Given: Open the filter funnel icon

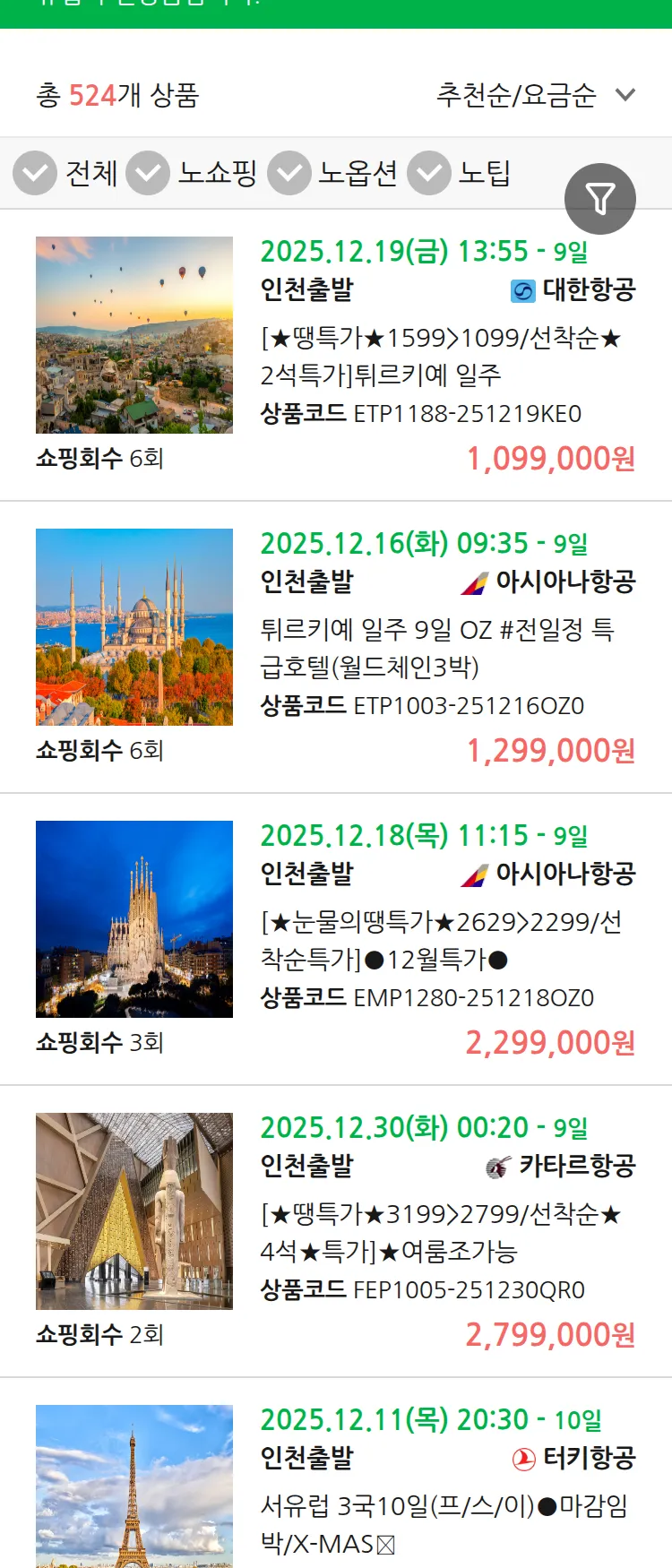Looking at the screenshot, I should (x=600, y=198).
